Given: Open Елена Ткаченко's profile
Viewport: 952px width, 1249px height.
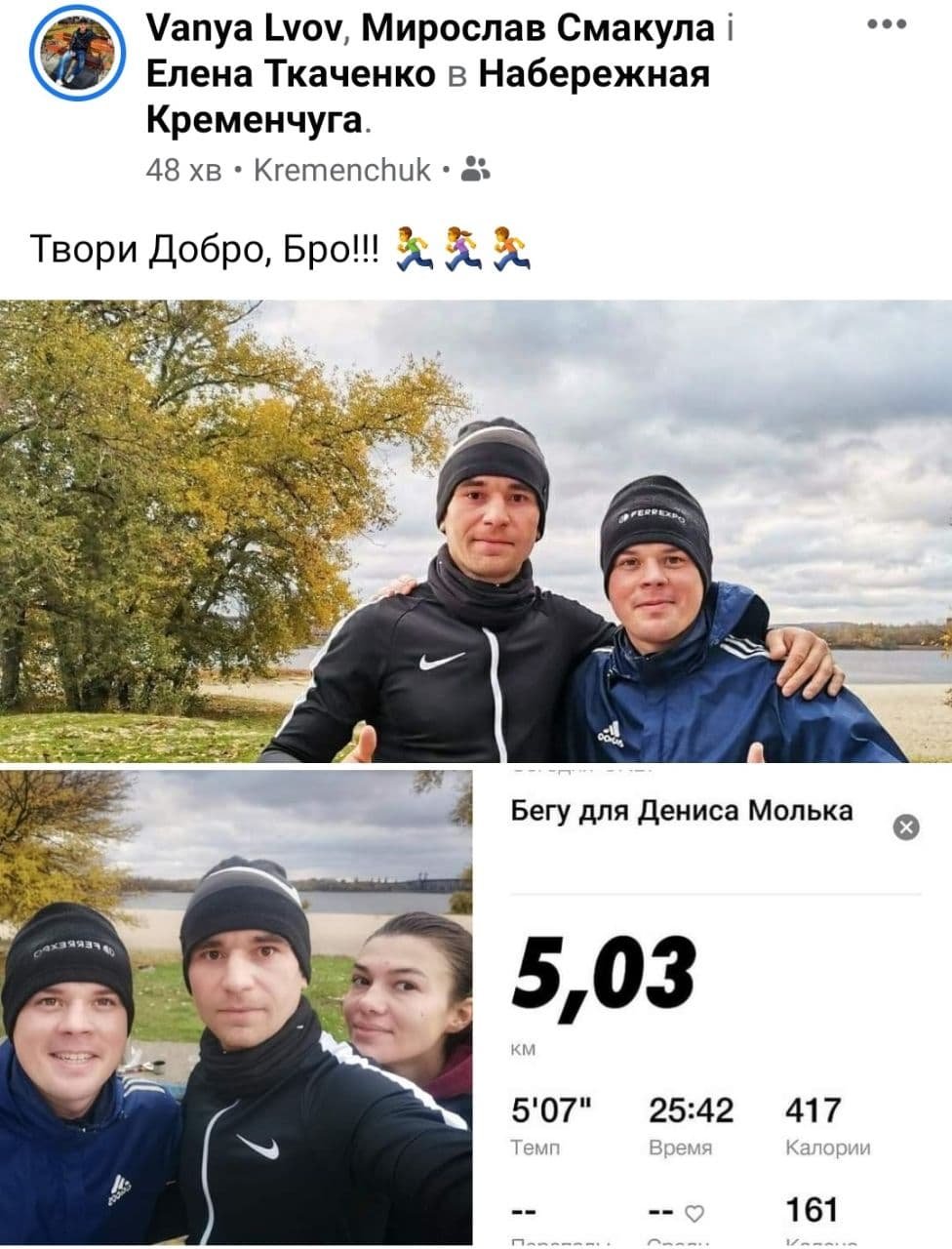Looking at the screenshot, I should click(291, 74).
